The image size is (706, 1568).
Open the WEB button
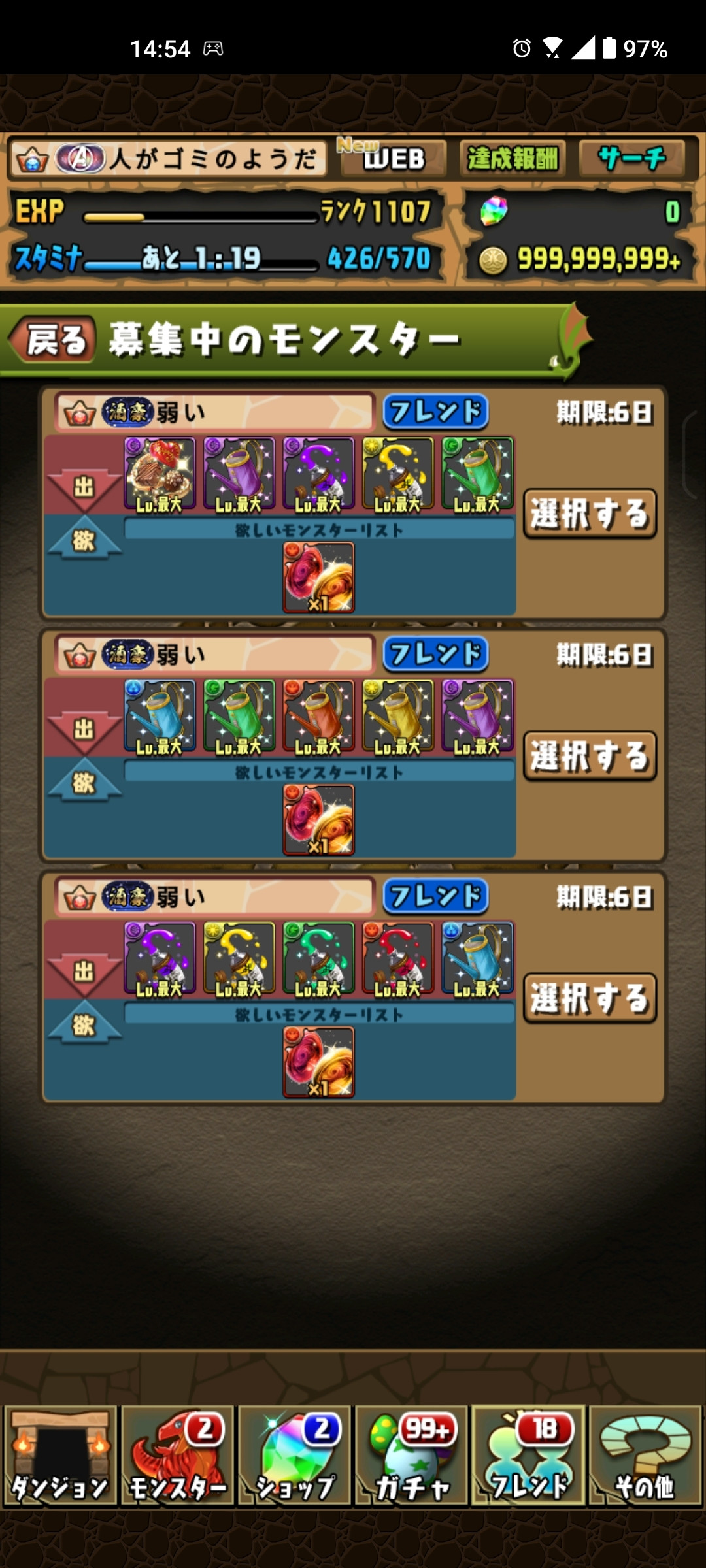click(394, 158)
